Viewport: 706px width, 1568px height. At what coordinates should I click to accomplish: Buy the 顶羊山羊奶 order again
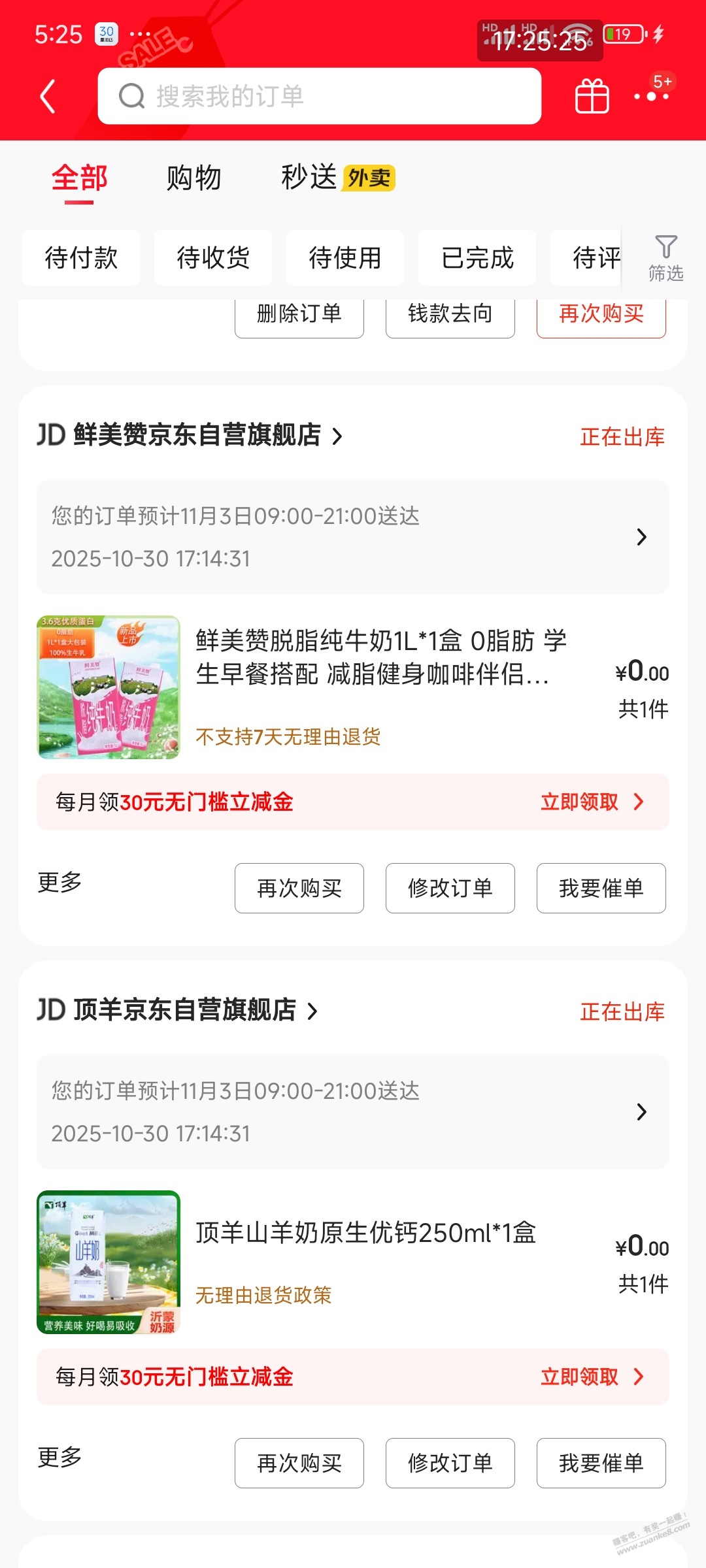[x=299, y=1463]
